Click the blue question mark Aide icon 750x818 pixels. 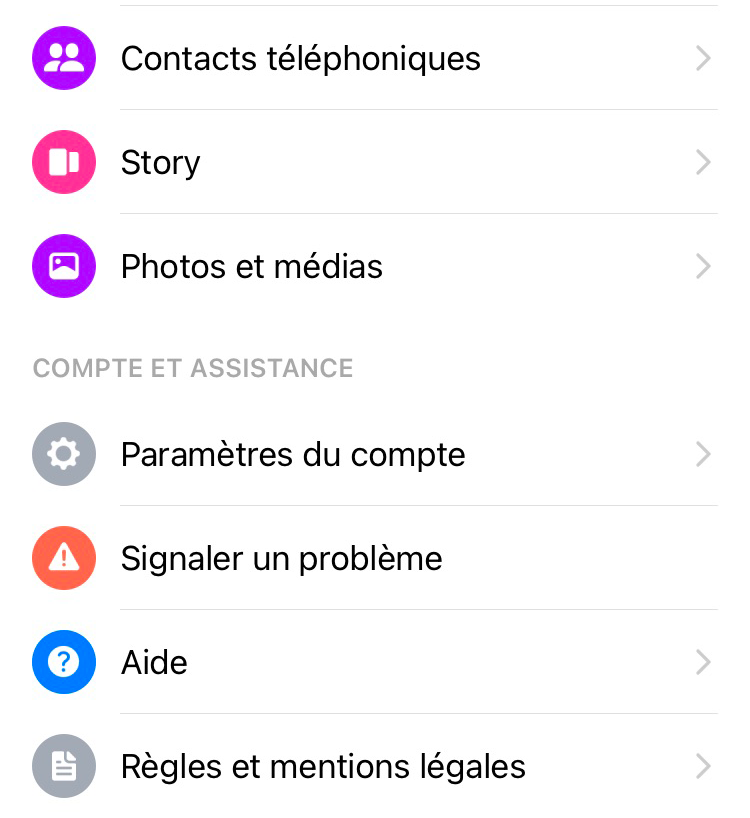pyautogui.click(x=63, y=662)
